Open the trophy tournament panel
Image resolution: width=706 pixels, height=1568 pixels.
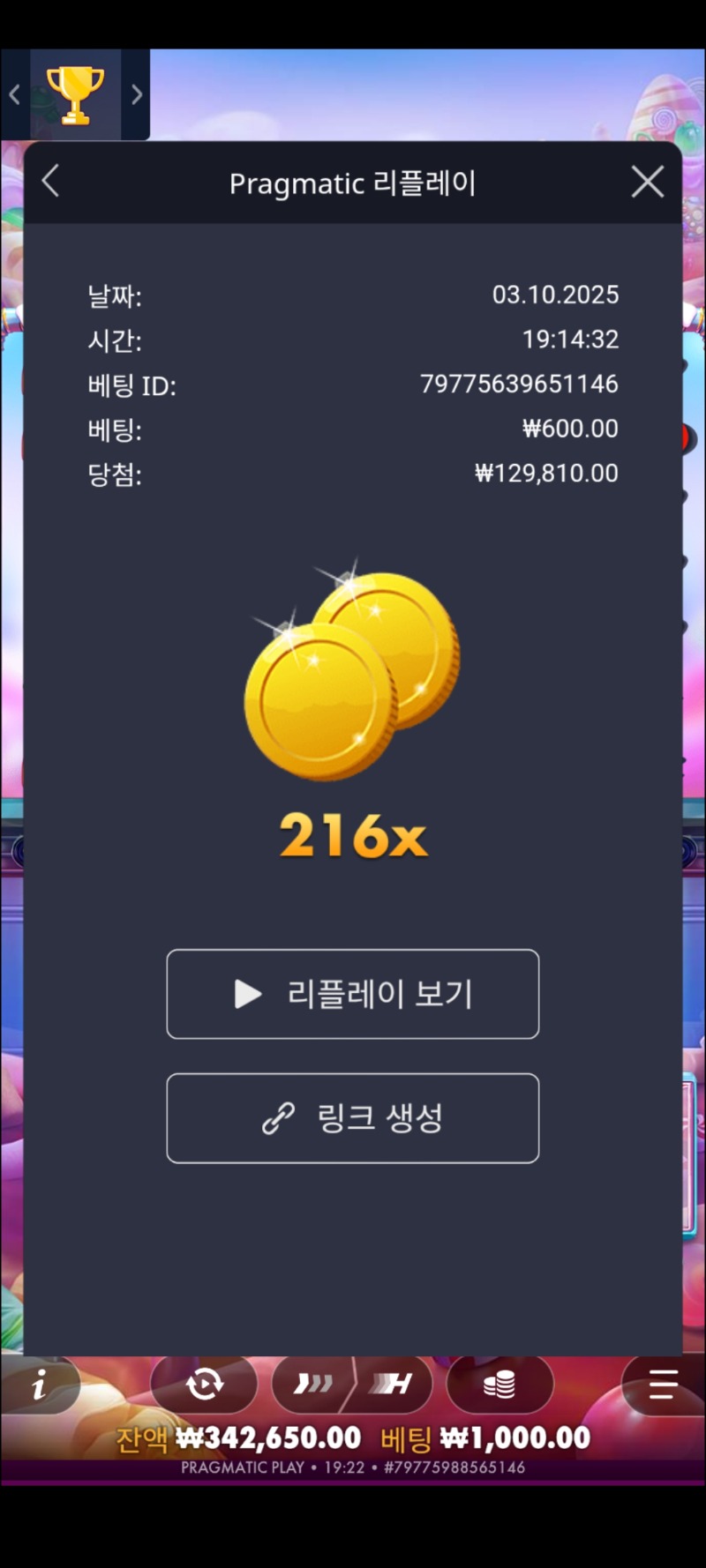(75, 94)
